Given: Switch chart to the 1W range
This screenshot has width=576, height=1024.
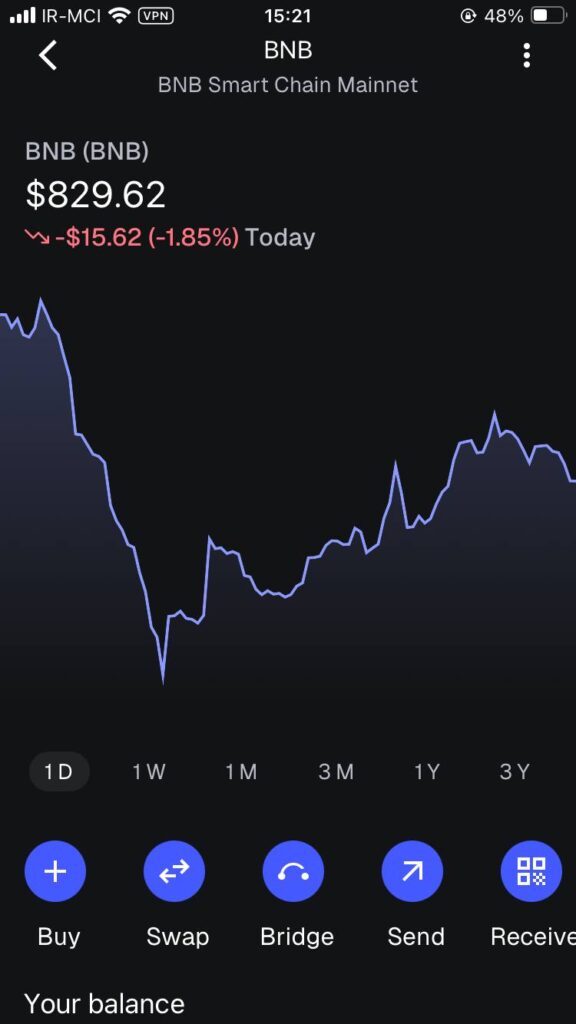Looking at the screenshot, I should point(150,772).
